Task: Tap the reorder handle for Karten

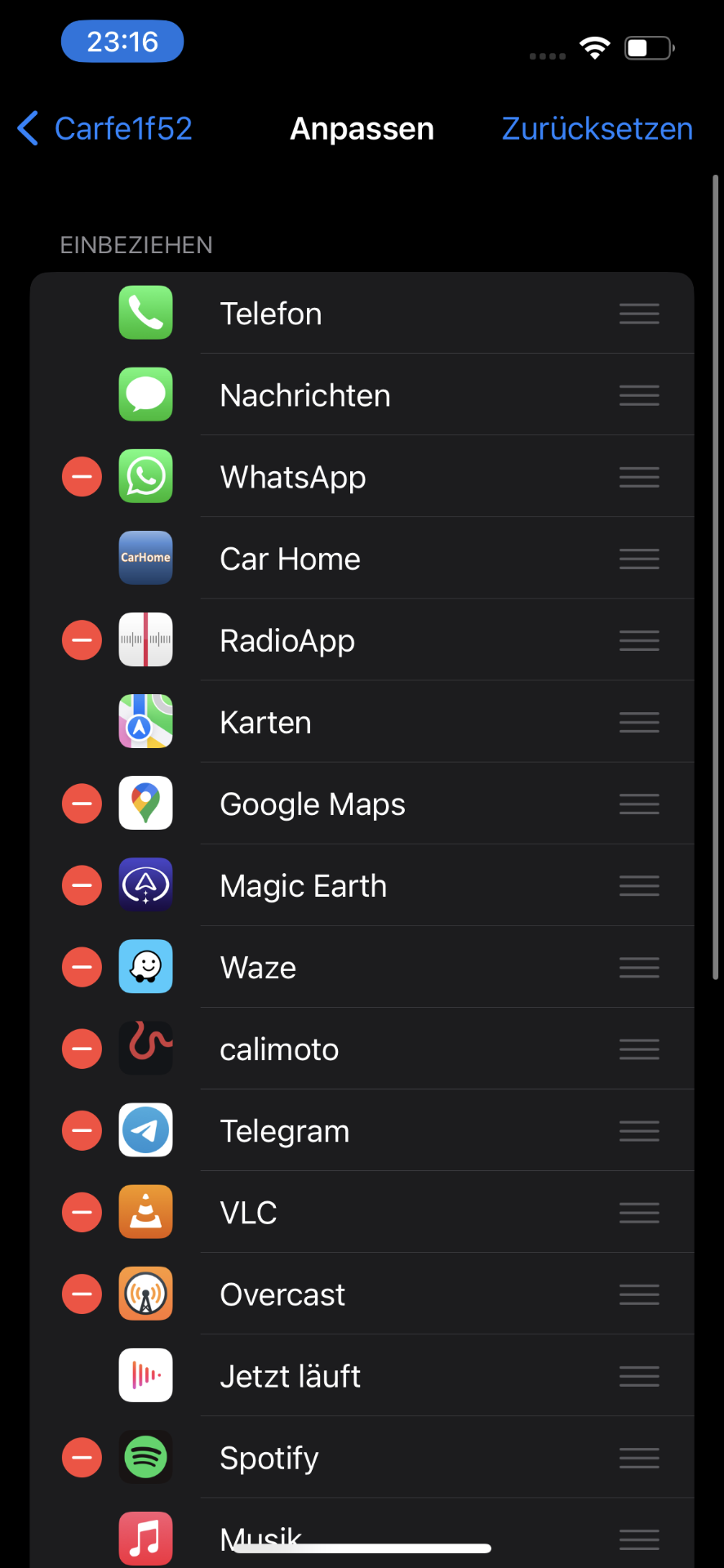Action: point(639,722)
